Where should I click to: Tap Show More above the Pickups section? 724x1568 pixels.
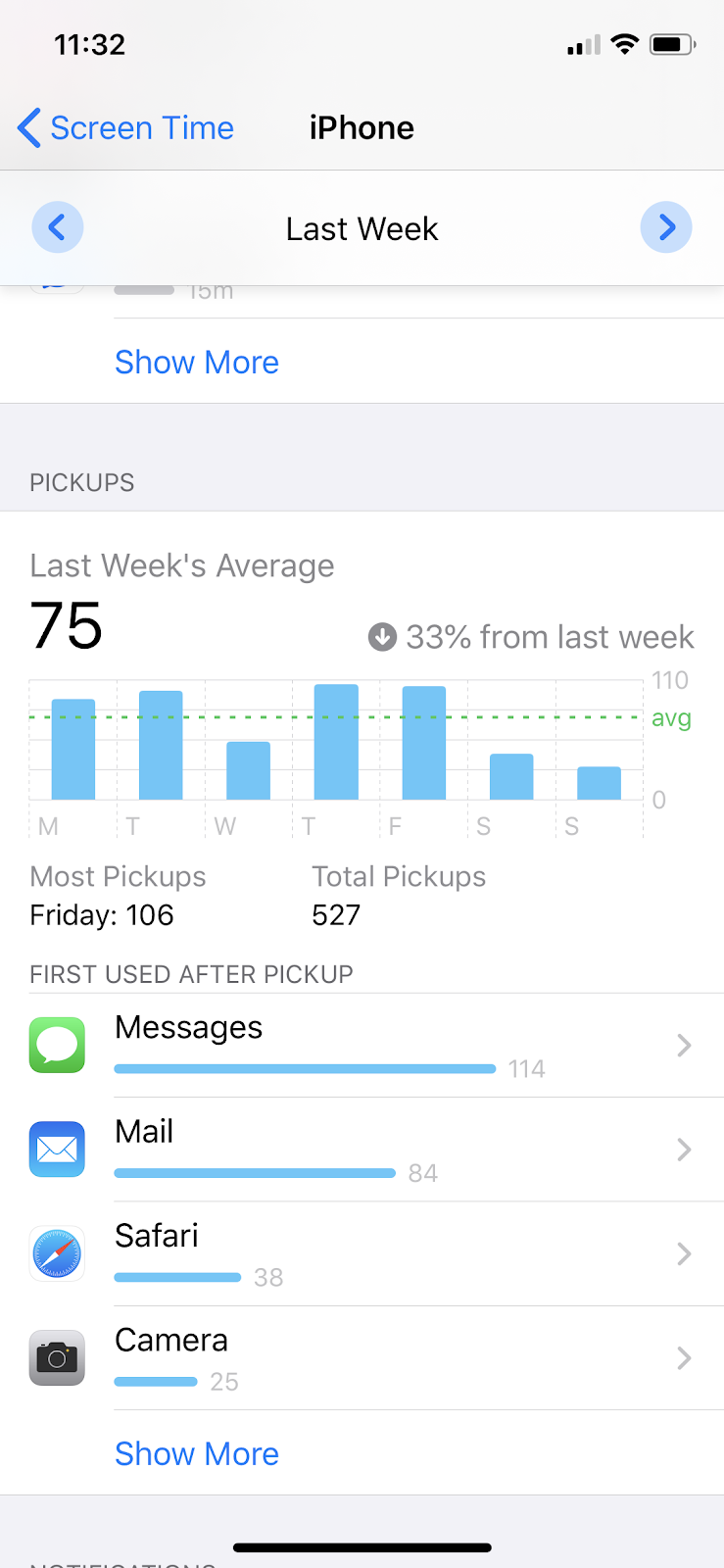coord(197,363)
